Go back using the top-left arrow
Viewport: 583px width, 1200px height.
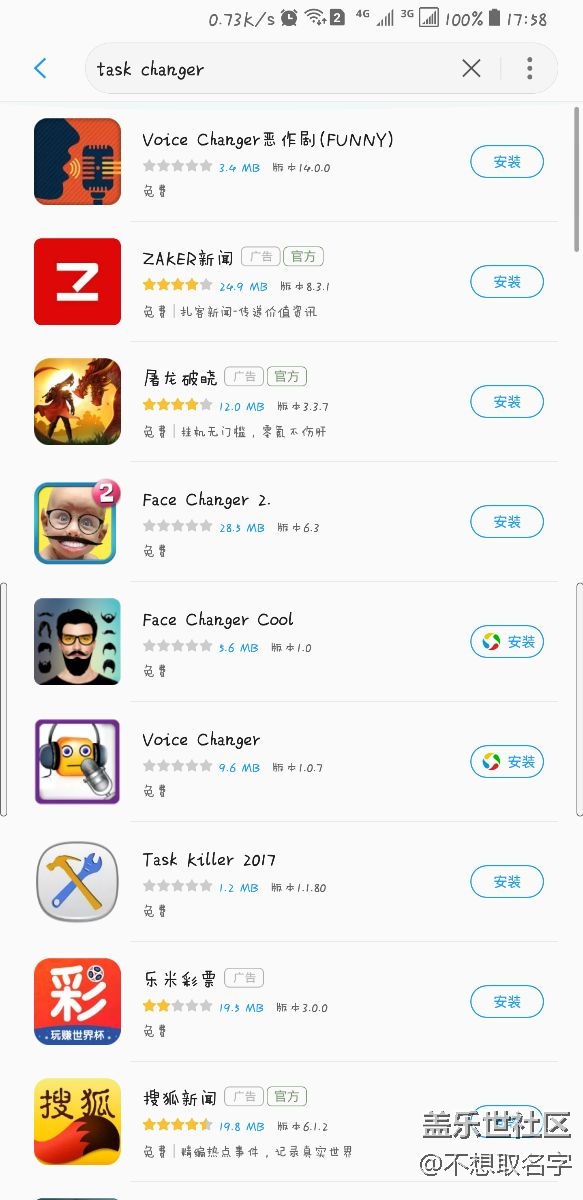(x=40, y=68)
